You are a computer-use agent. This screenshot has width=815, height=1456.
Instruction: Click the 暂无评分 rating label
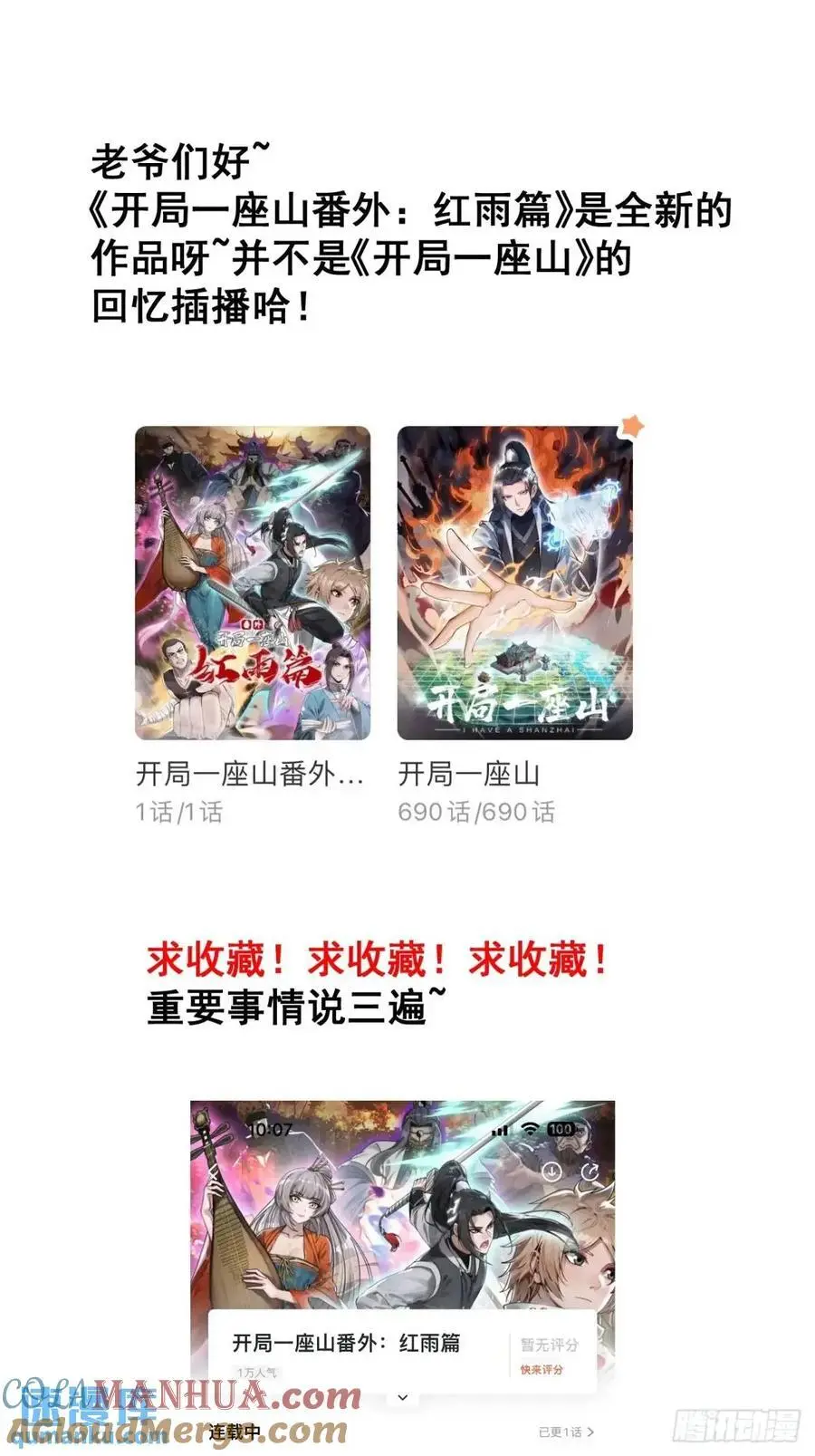[x=549, y=1342]
